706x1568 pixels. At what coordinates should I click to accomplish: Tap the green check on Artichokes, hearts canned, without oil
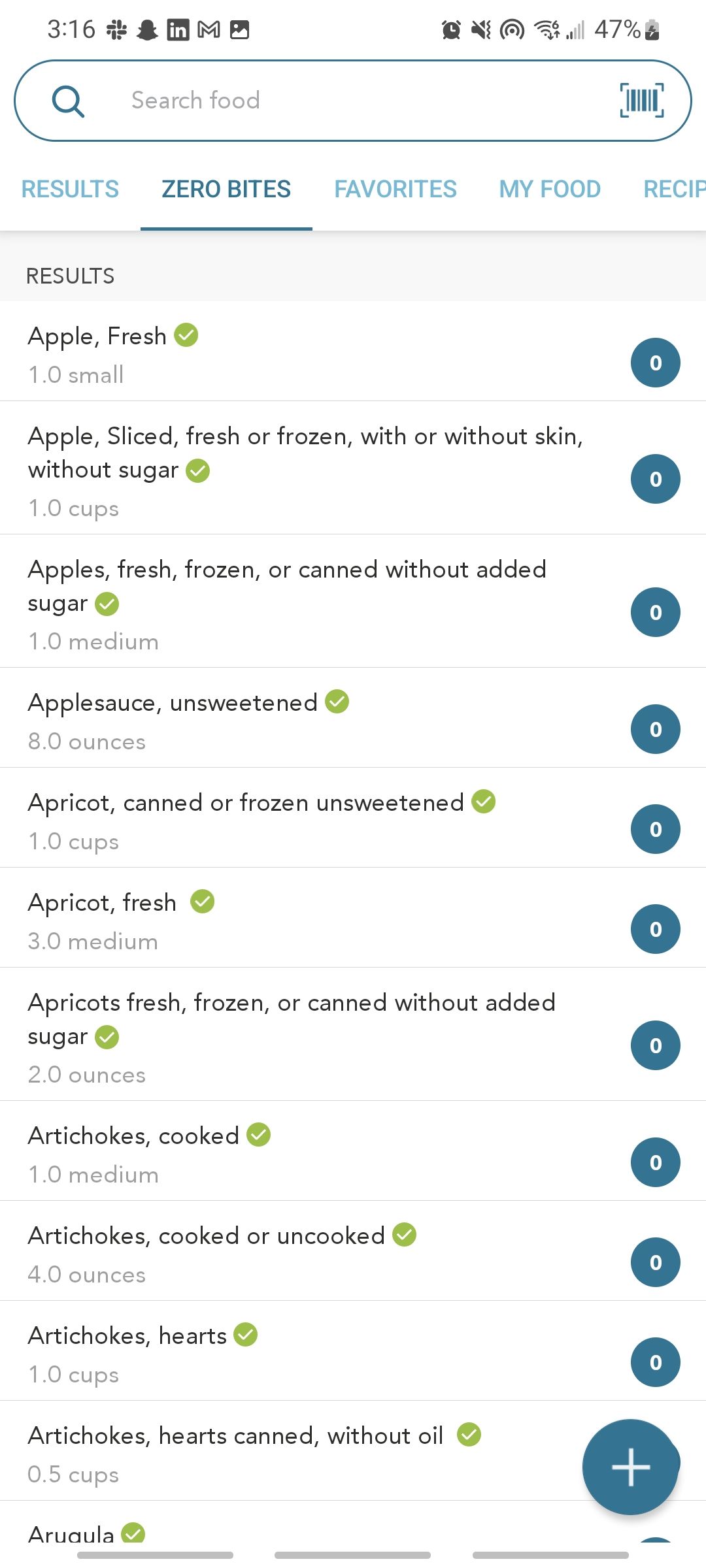(x=468, y=1435)
